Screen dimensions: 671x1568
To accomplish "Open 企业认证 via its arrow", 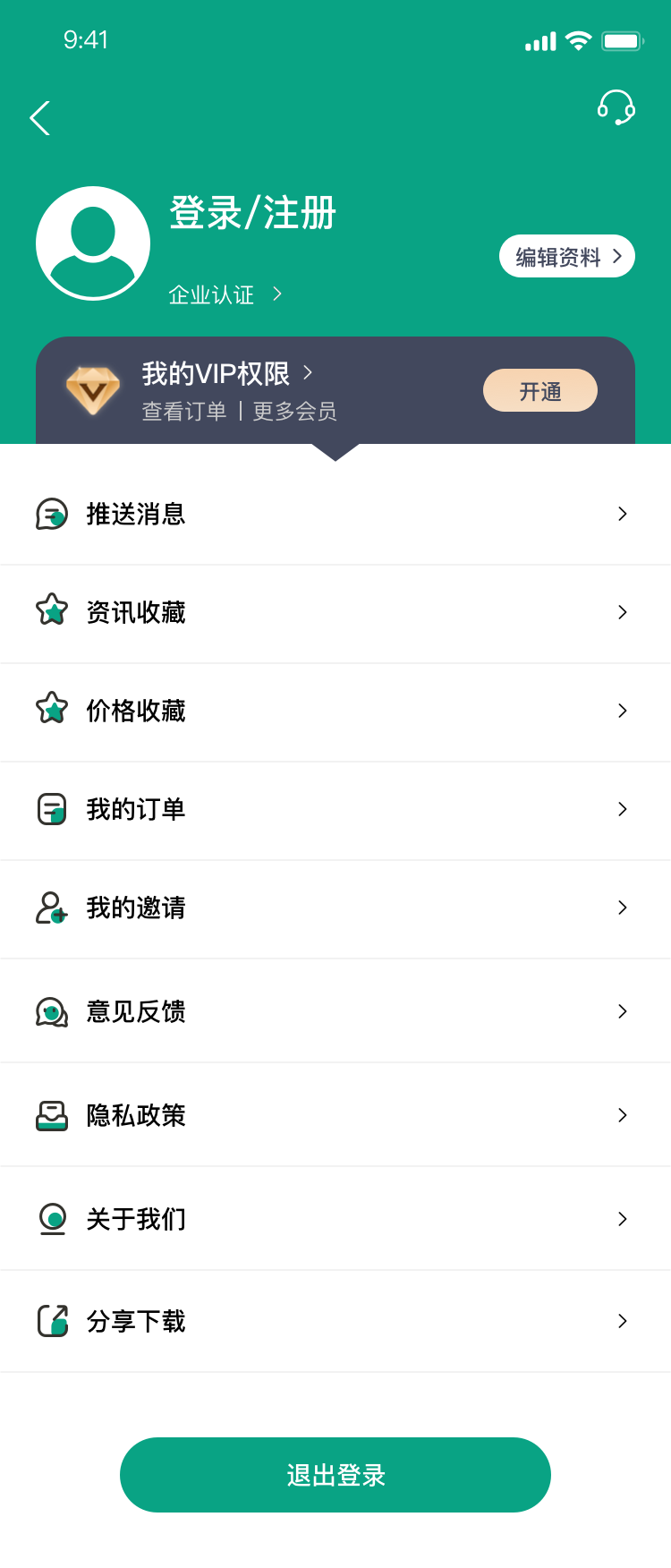I will tap(276, 294).
